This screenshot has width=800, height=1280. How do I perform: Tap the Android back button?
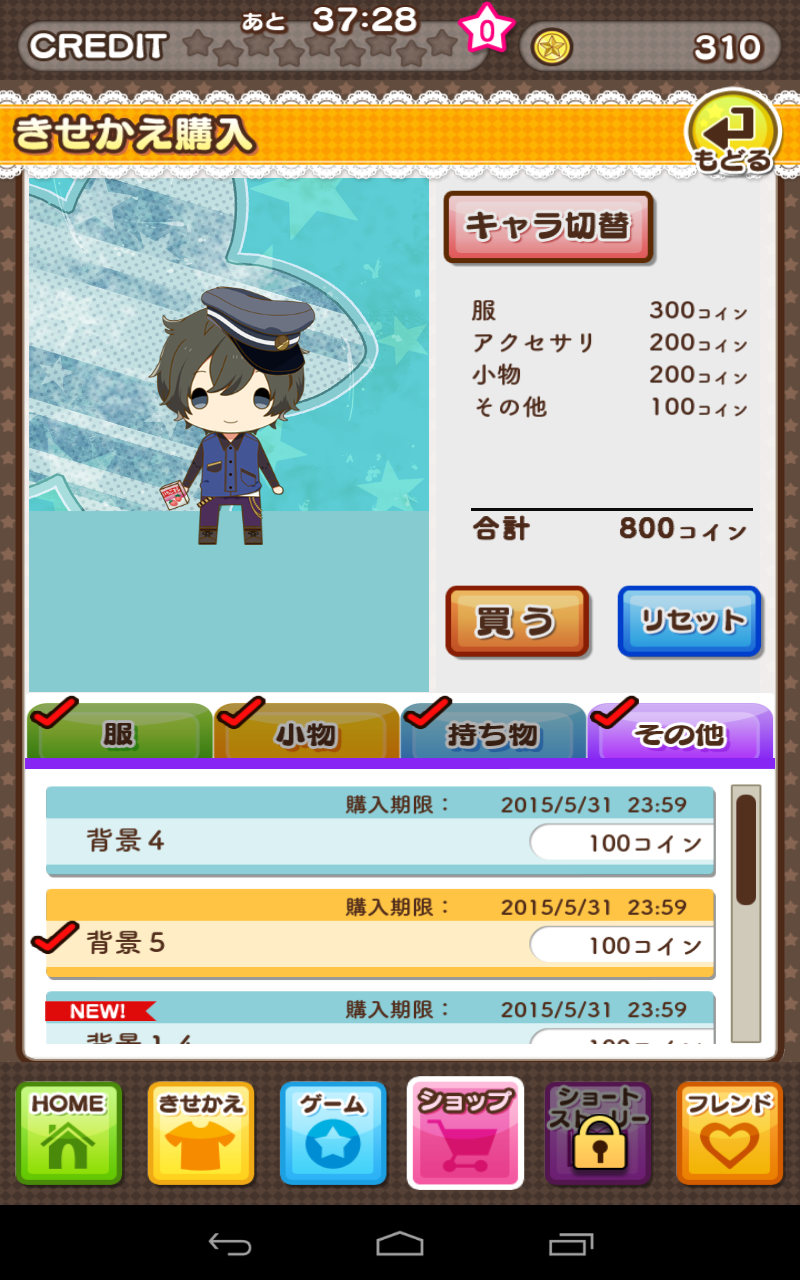229,1243
